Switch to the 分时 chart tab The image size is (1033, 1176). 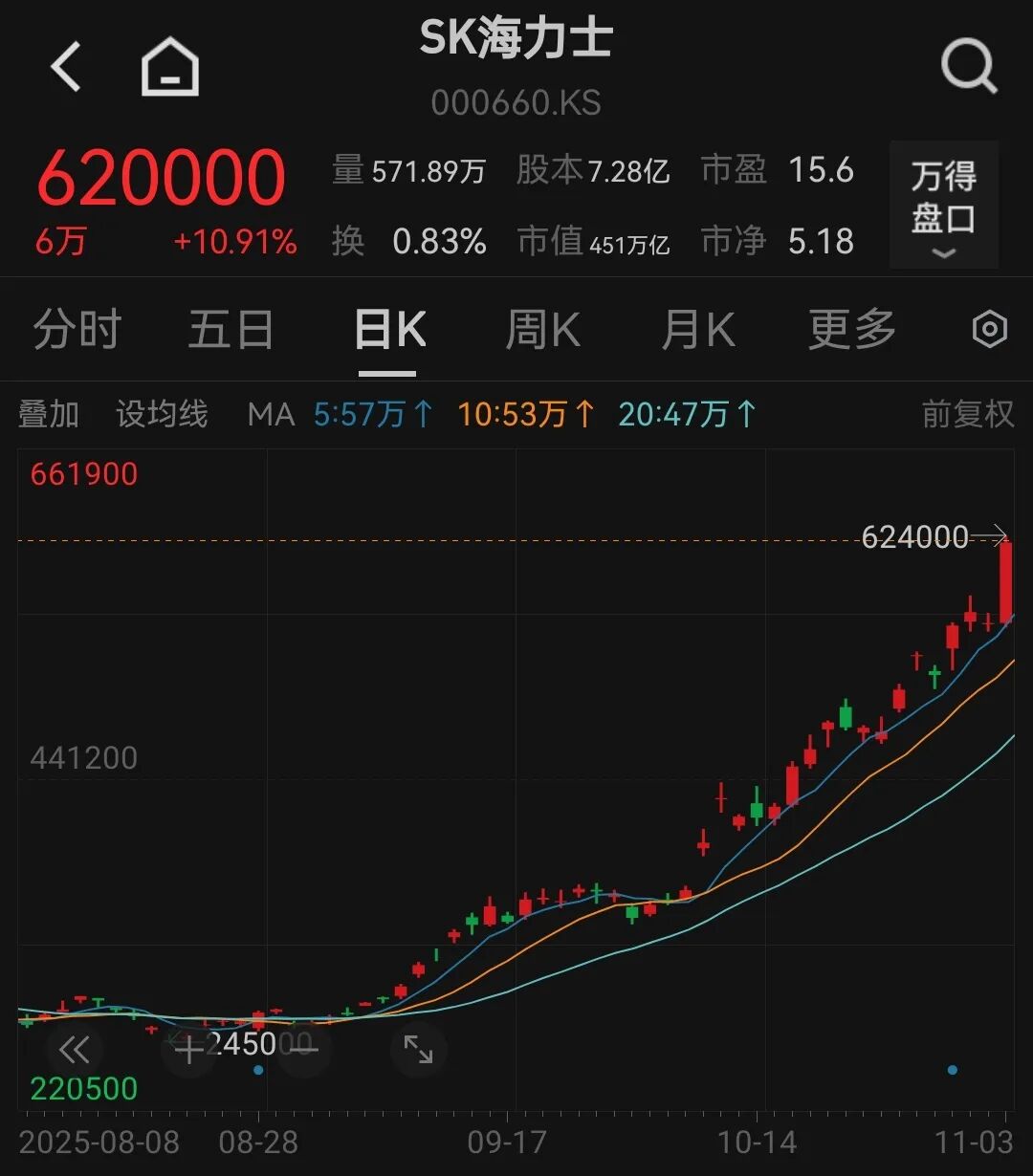[x=77, y=331]
